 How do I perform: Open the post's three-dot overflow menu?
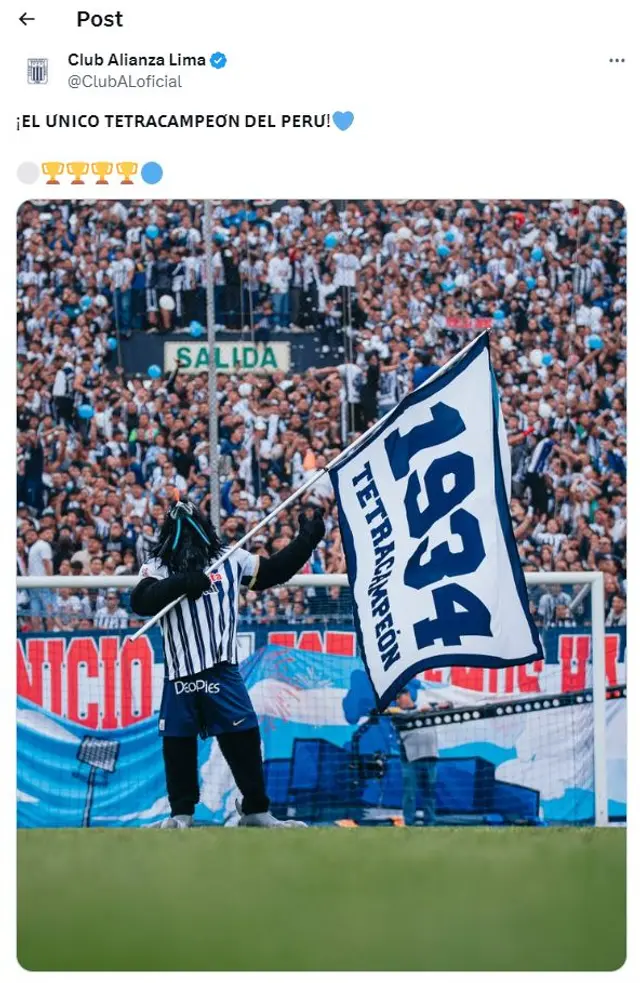point(616,61)
